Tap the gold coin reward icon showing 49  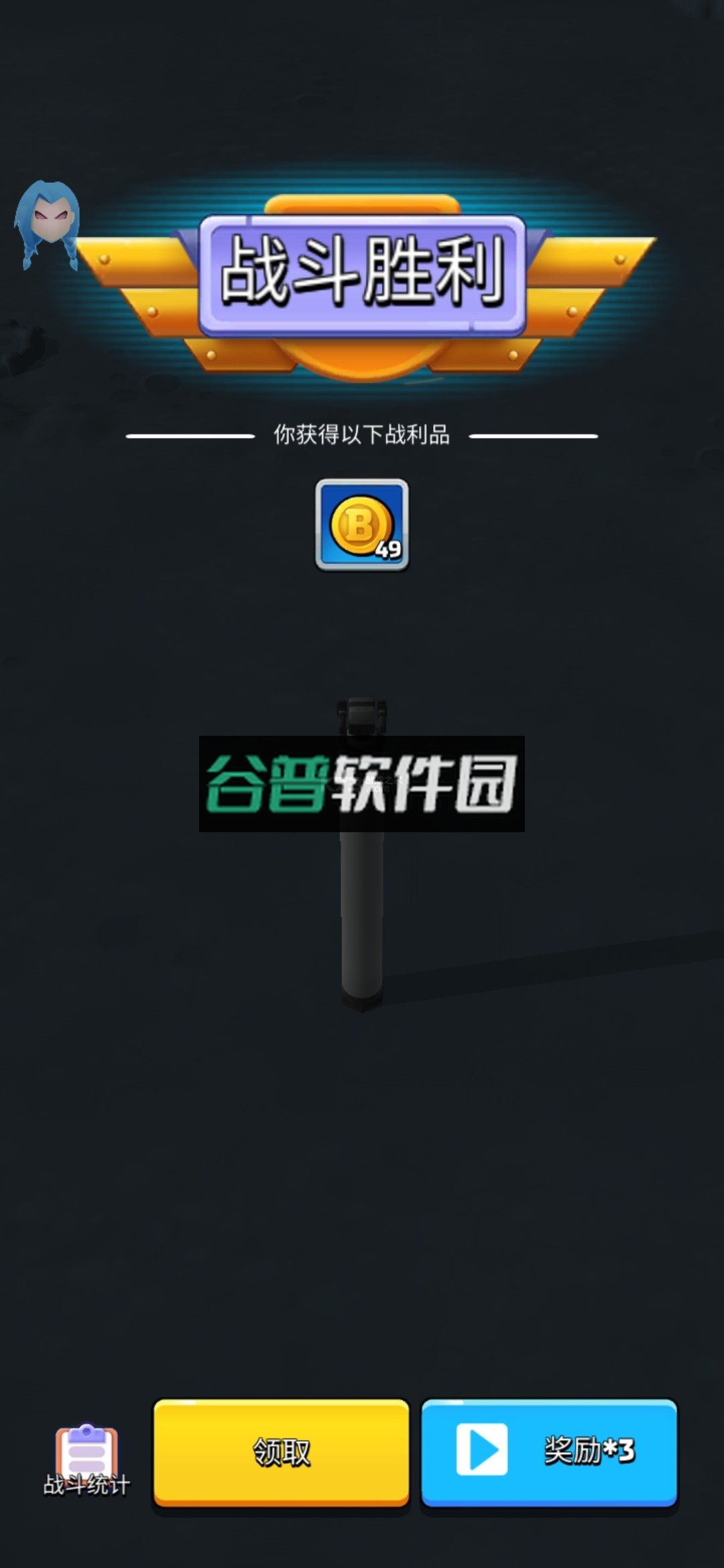tap(361, 523)
